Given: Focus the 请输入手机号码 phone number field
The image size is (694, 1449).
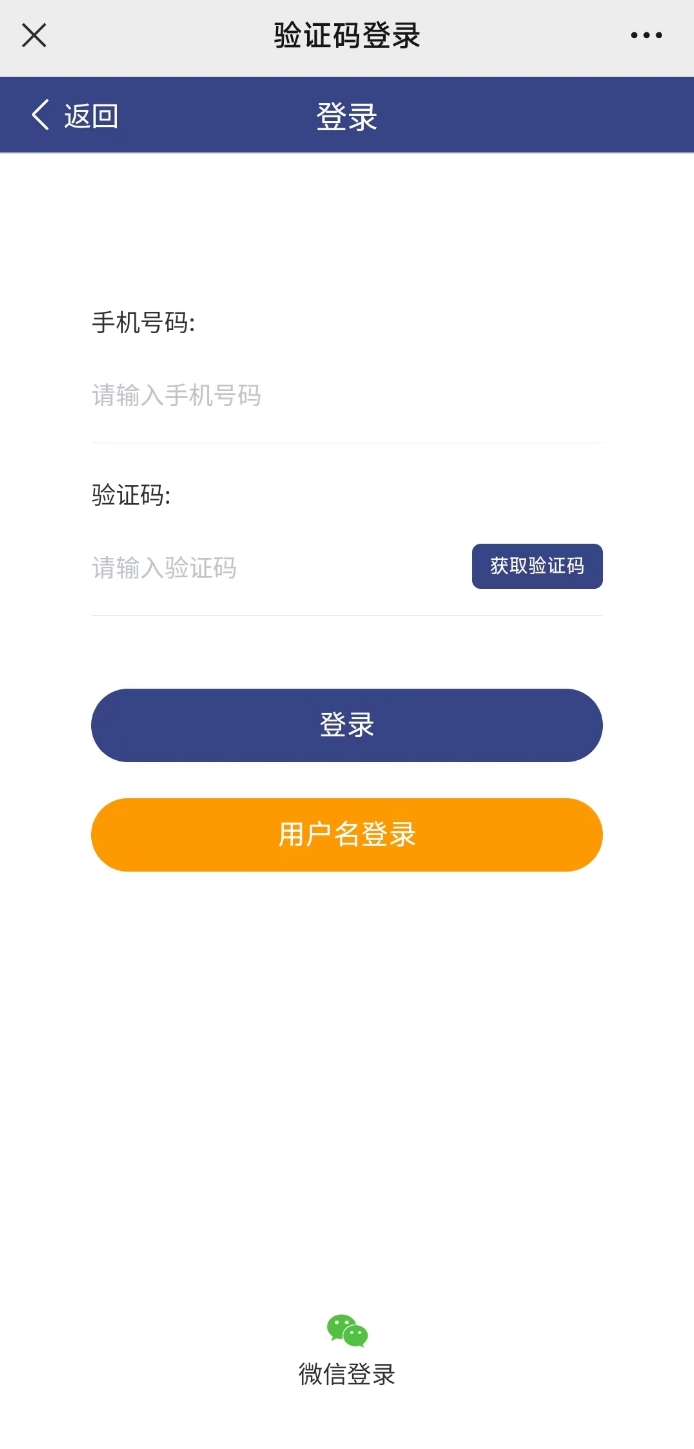Looking at the screenshot, I should pos(347,396).
